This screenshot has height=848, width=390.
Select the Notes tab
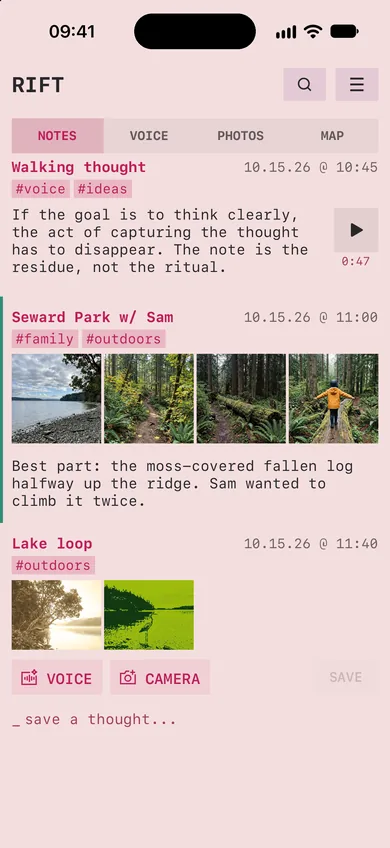57,136
